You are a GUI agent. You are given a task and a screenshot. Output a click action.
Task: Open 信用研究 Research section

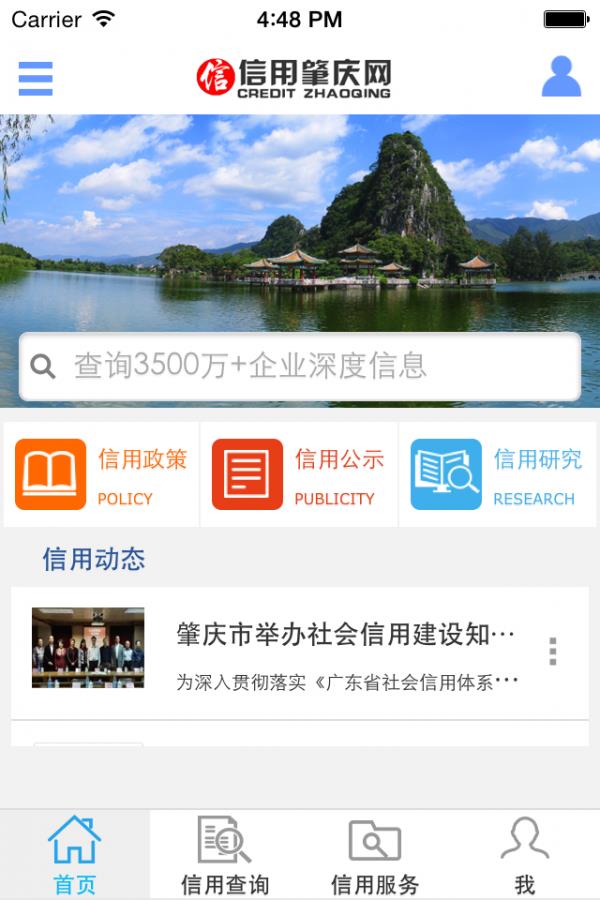pos(497,475)
